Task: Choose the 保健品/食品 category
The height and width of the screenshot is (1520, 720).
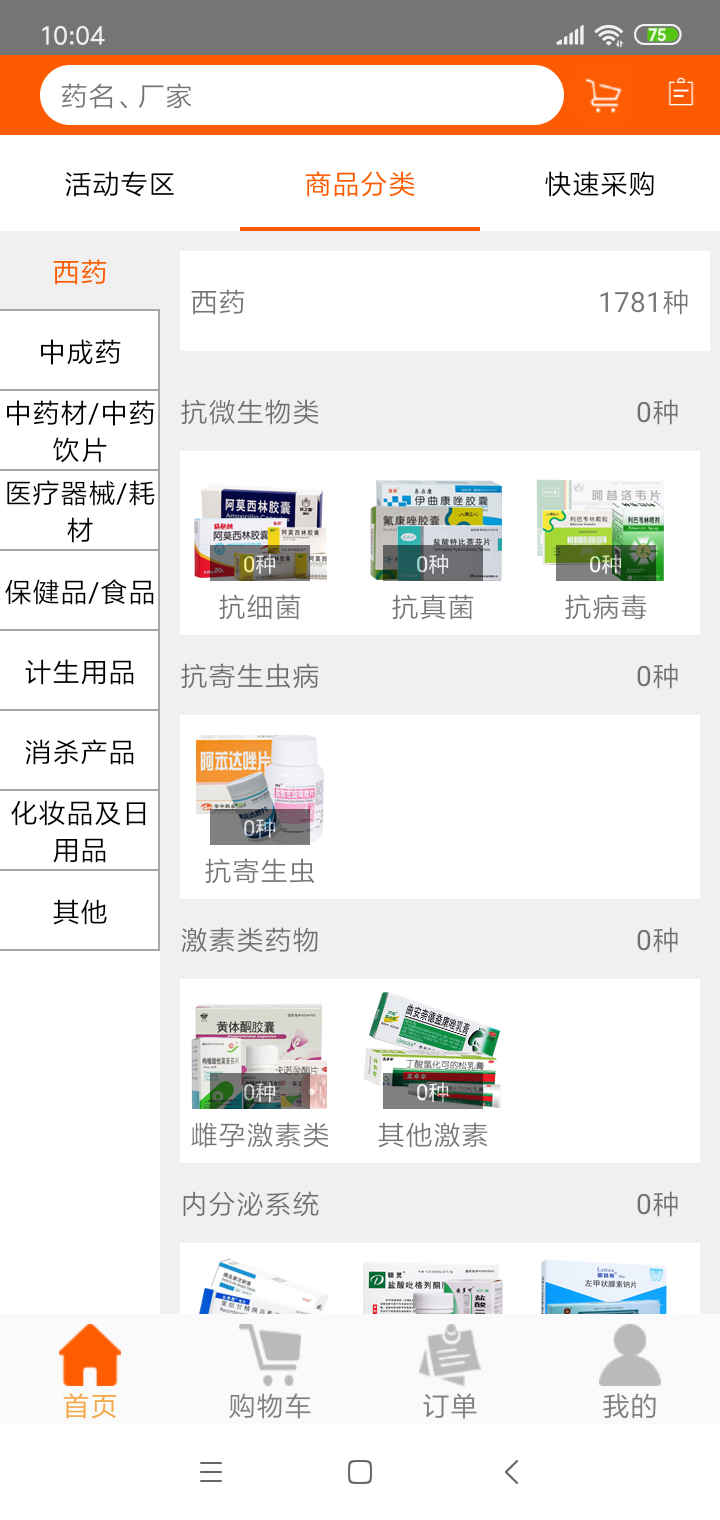Action: pos(80,592)
